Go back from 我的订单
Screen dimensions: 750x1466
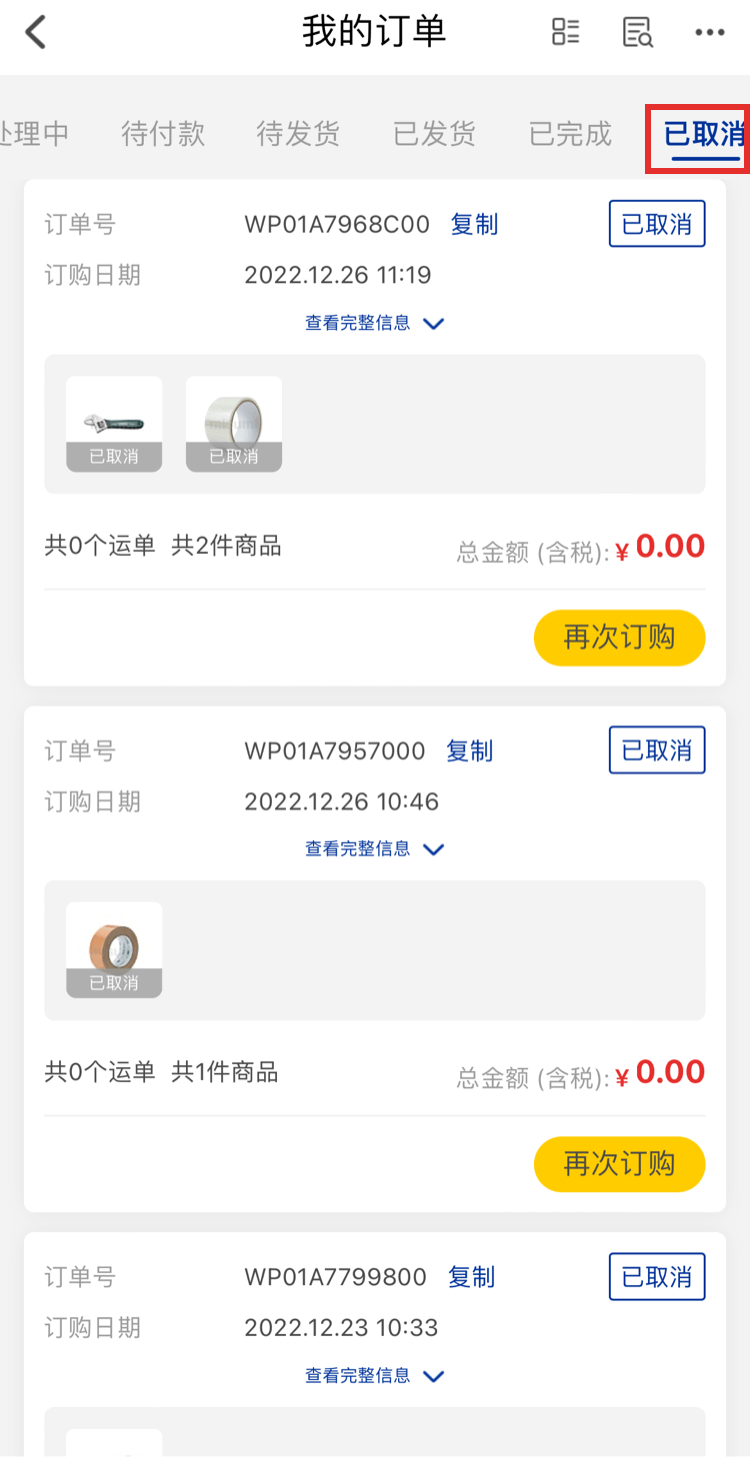pyautogui.click(x=36, y=33)
